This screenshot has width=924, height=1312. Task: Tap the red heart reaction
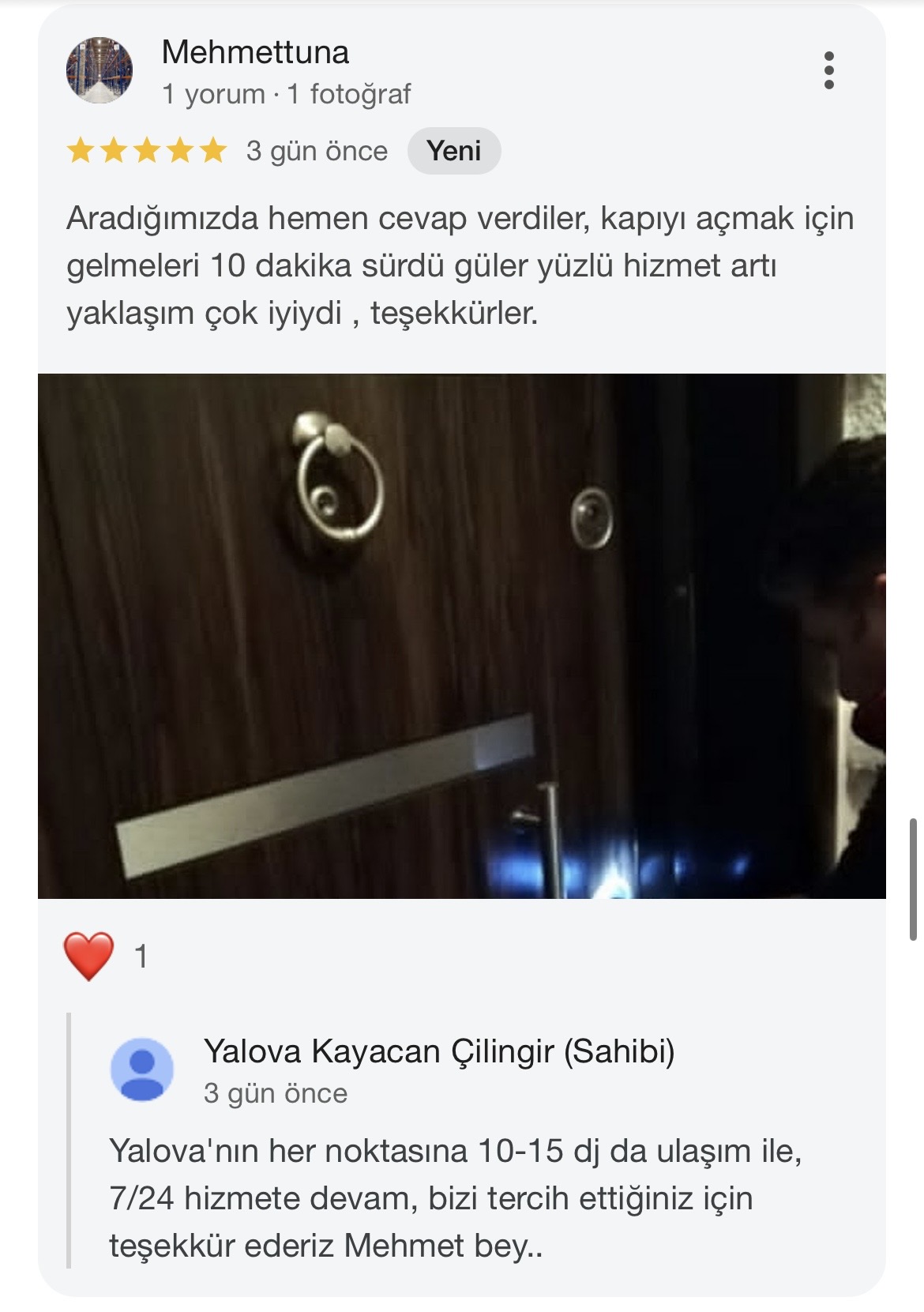click(89, 956)
